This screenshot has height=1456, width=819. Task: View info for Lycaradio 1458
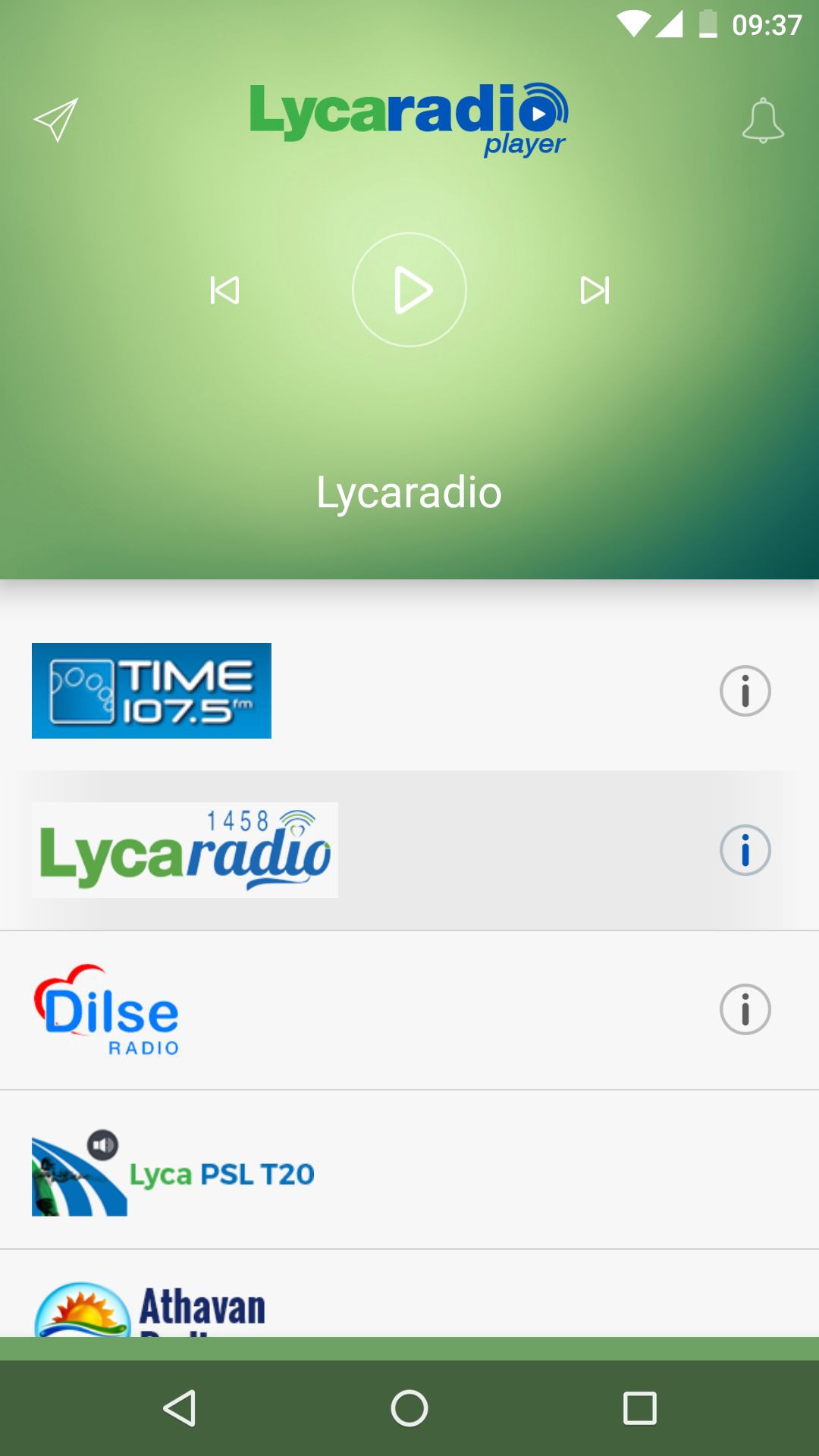click(745, 850)
